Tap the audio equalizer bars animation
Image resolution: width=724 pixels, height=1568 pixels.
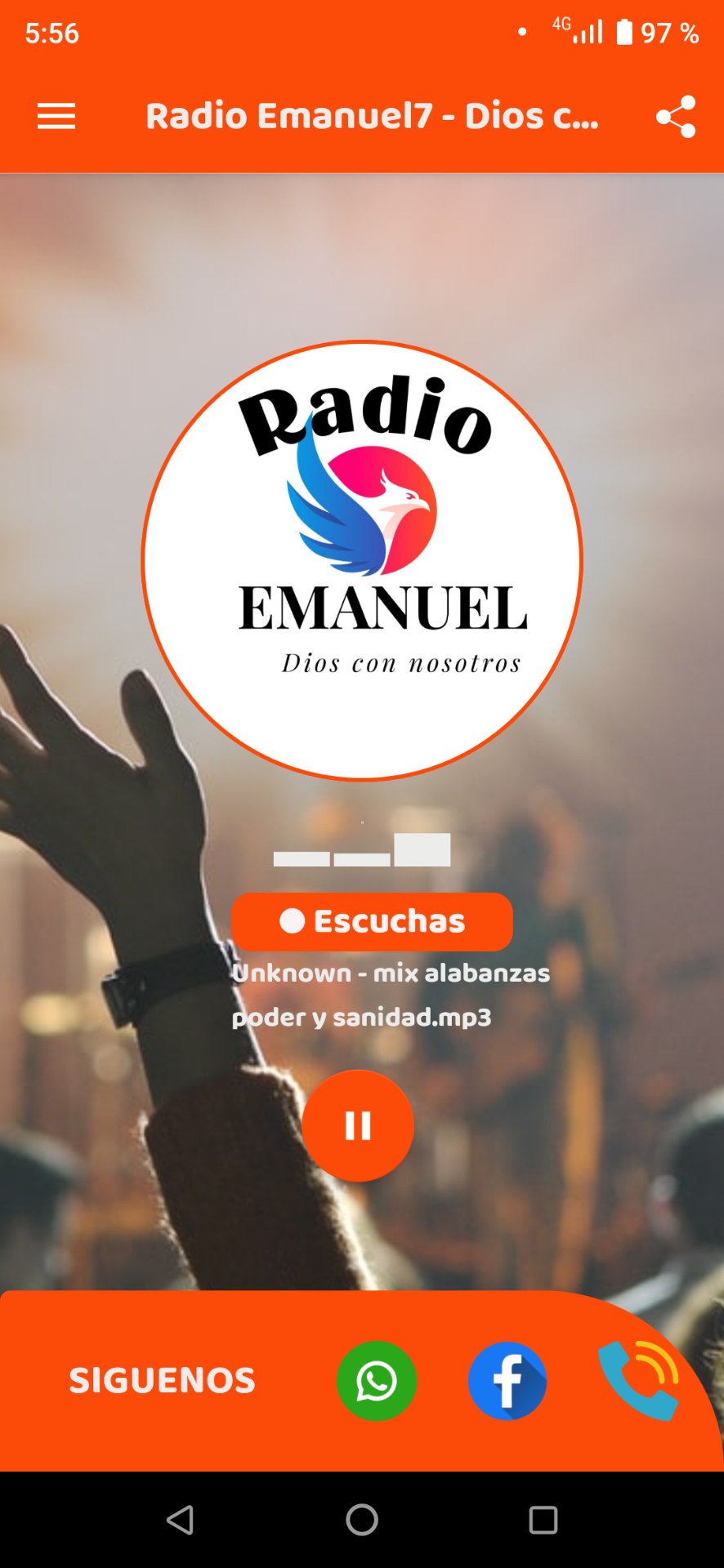click(362, 851)
